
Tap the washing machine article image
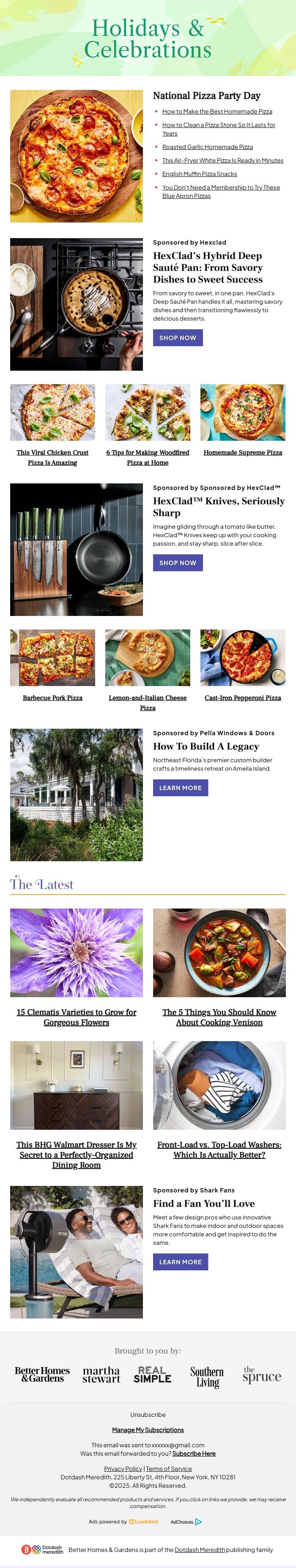pyautogui.click(x=219, y=1085)
